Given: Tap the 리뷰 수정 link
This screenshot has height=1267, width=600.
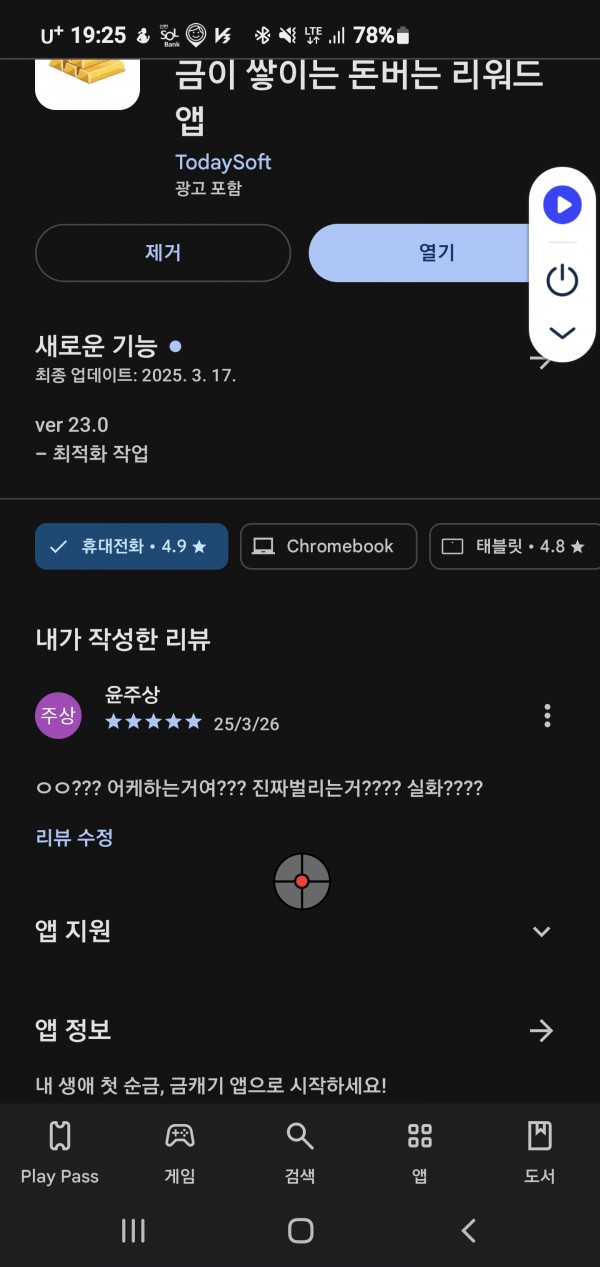Looking at the screenshot, I should tap(74, 838).
